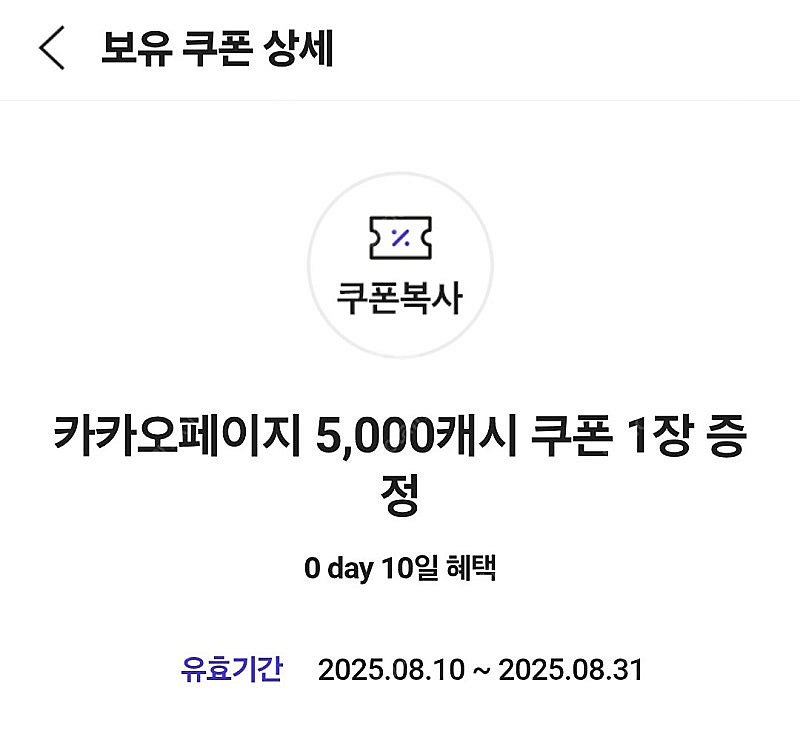Tap the 쿠폰복사 copy coupon button

pos(400,265)
